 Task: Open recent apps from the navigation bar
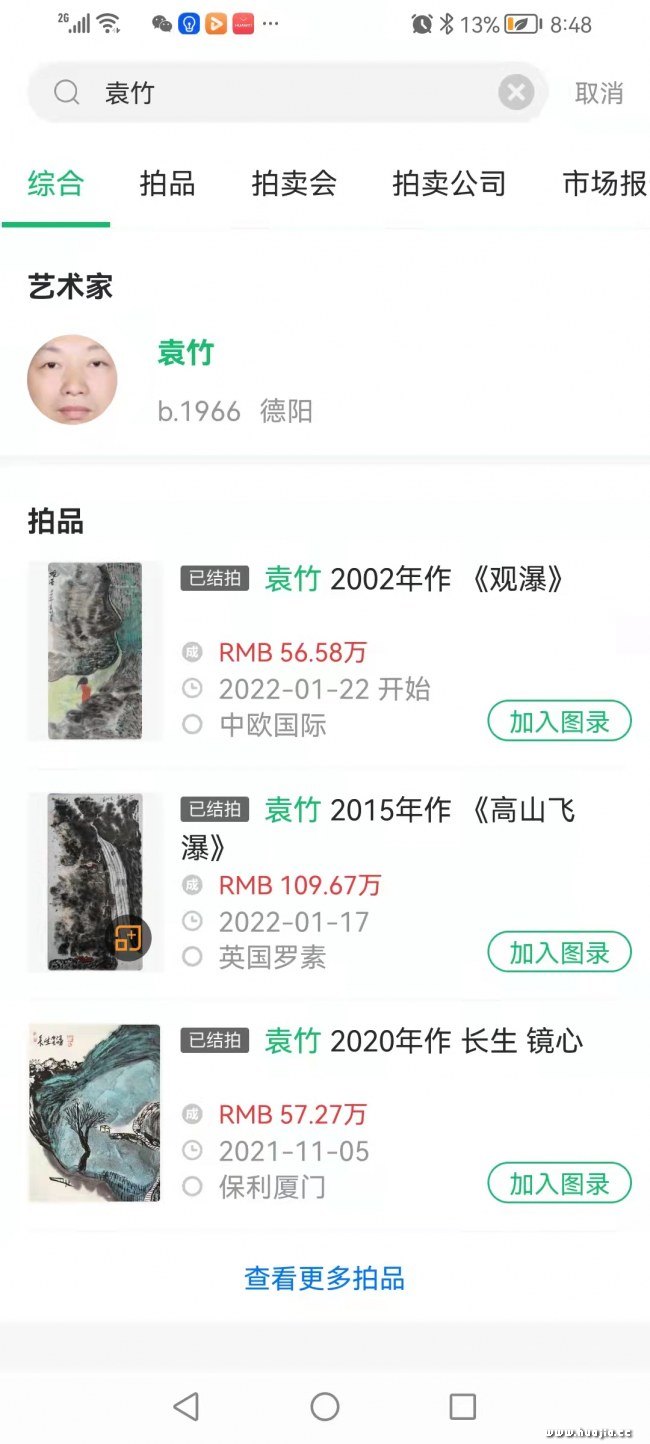[462, 1406]
